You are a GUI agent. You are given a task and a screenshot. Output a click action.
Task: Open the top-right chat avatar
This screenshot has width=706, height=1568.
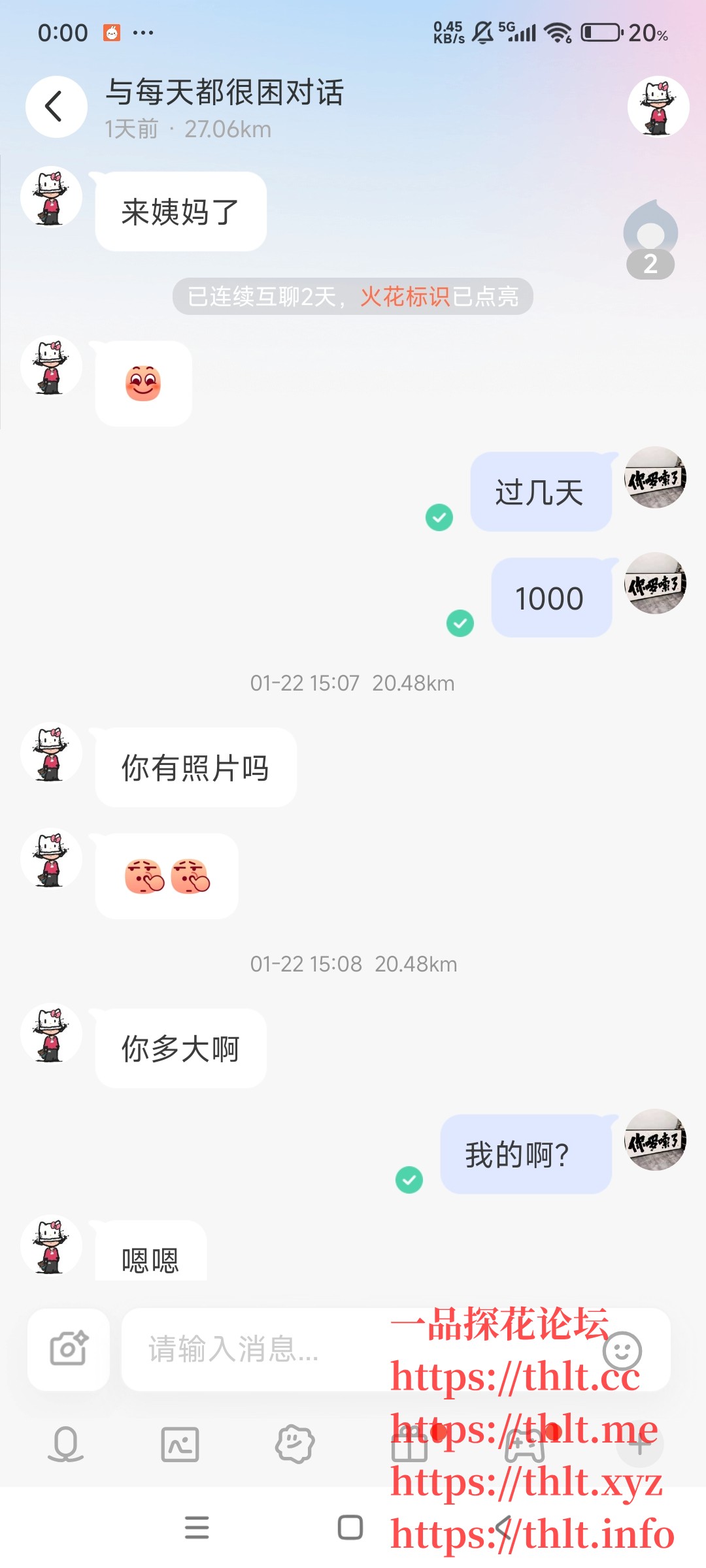coord(658,106)
